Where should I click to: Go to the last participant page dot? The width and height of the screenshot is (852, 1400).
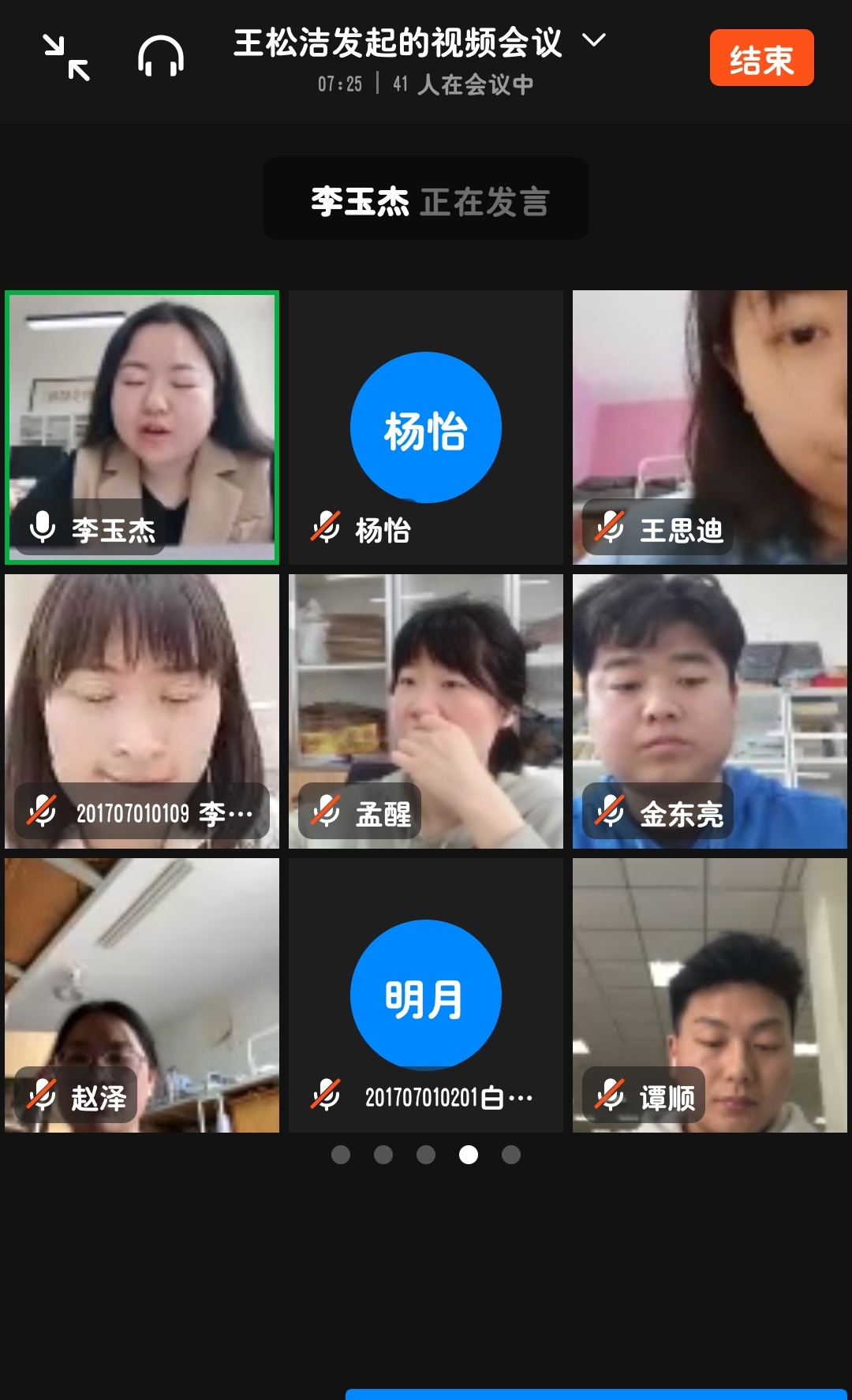tap(511, 1155)
